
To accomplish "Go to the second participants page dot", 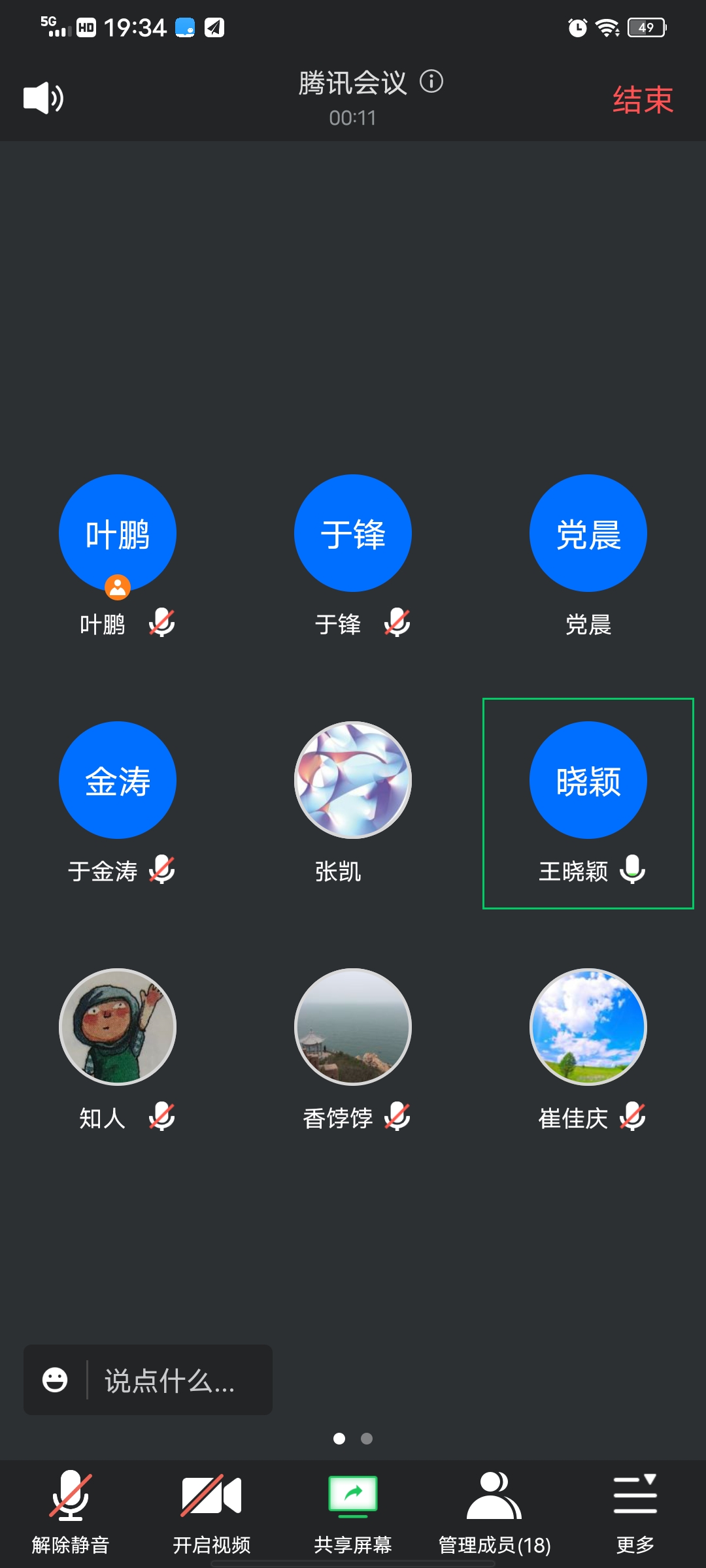I will click(x=367, y=1439).
